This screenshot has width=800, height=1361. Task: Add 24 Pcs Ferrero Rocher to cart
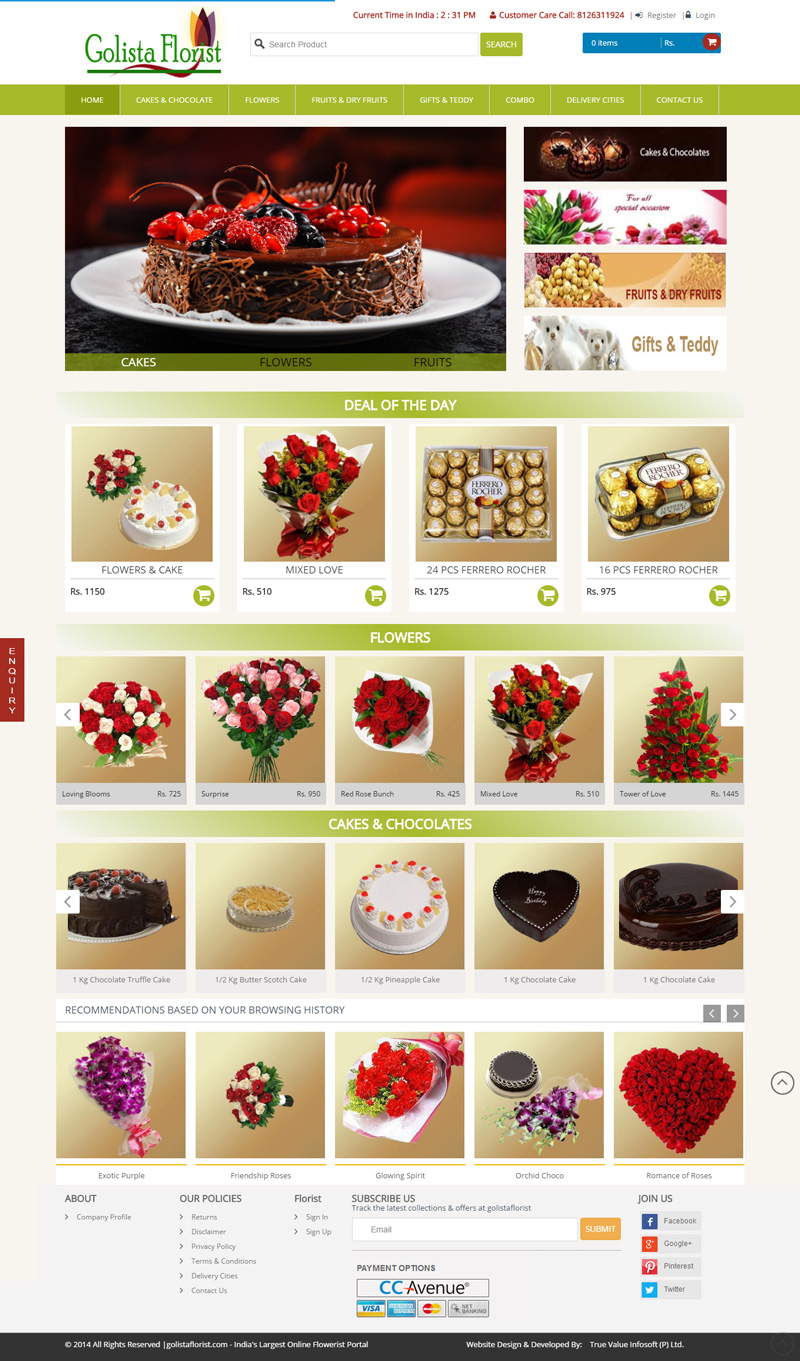[547, 596]
